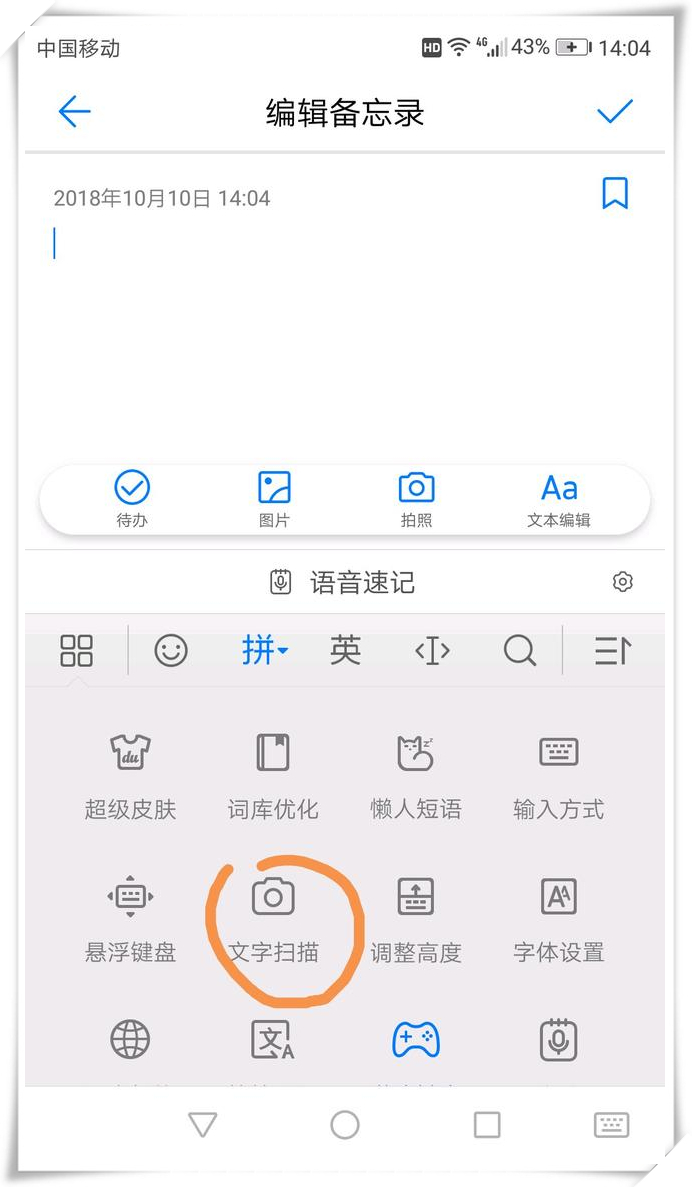This screenshot has width=692, height=1187.
Task: Bookmark this memo
Action: 615,193
